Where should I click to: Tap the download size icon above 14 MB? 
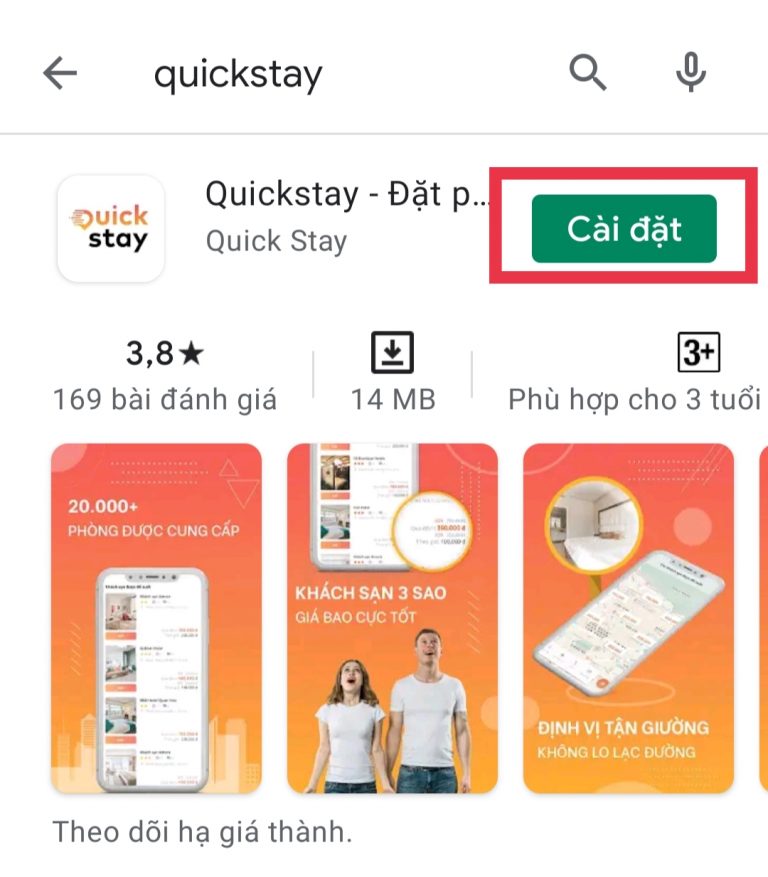click(x=390, y=352)
